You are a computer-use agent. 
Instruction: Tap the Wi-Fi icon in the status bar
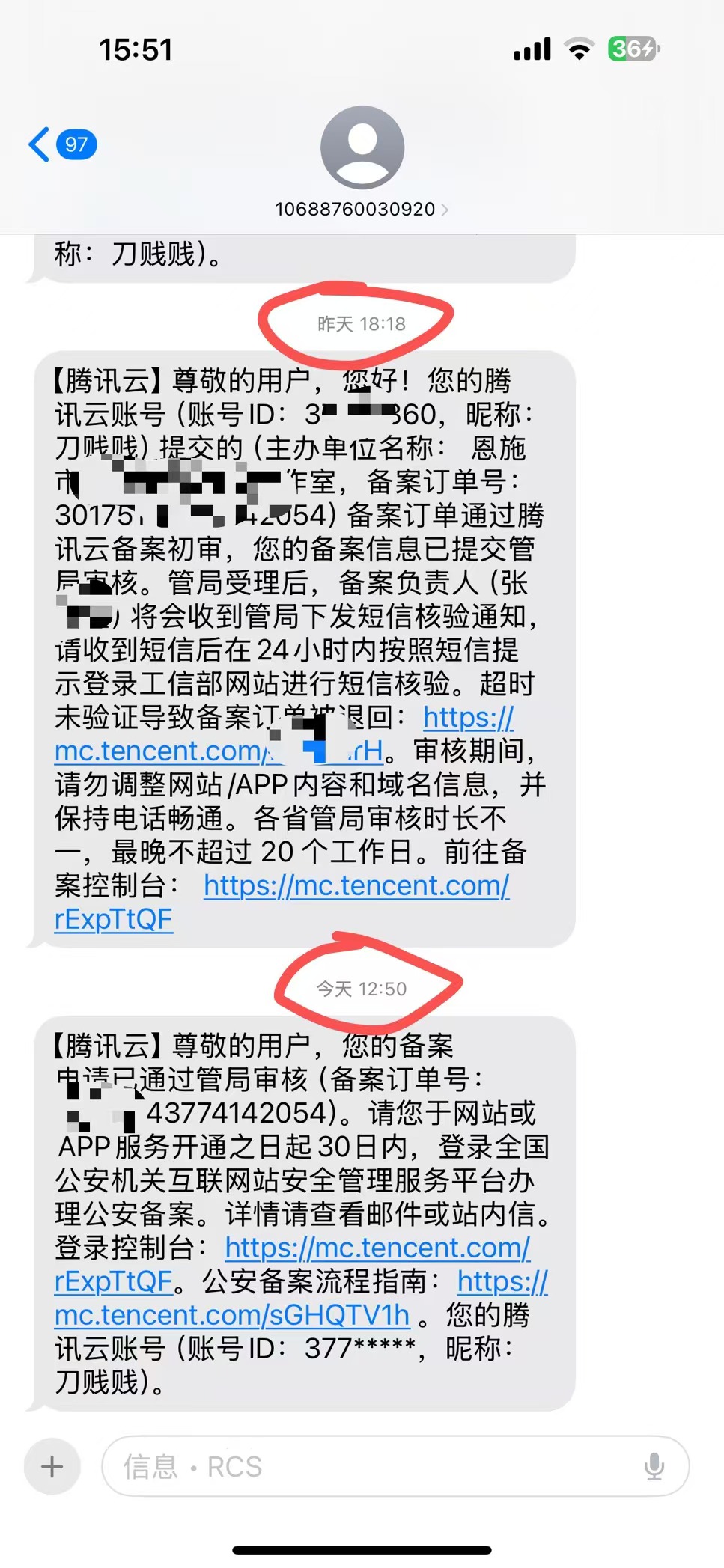coord(577,47)
